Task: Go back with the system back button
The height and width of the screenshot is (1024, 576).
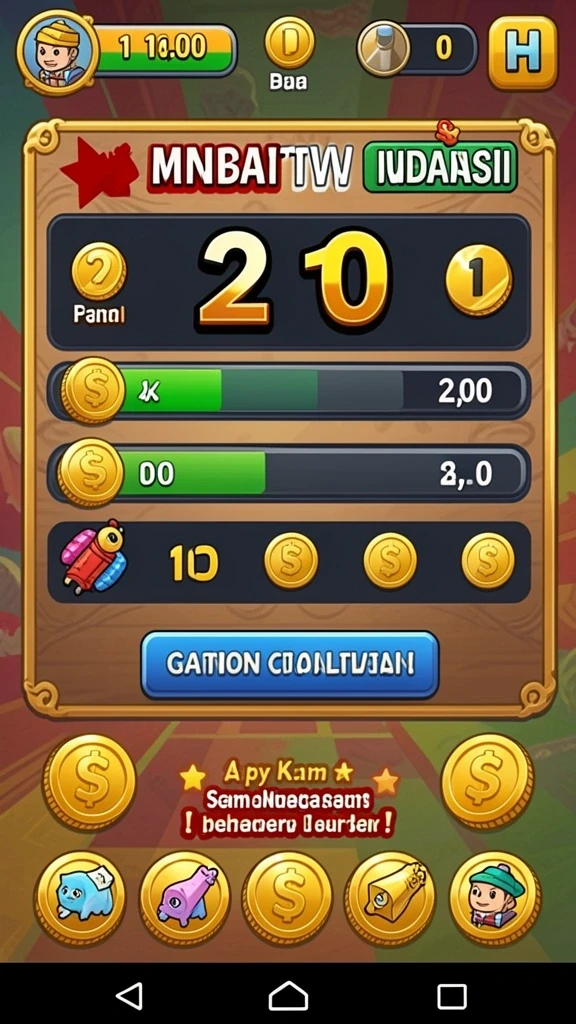Action: (x=129, y=997)
